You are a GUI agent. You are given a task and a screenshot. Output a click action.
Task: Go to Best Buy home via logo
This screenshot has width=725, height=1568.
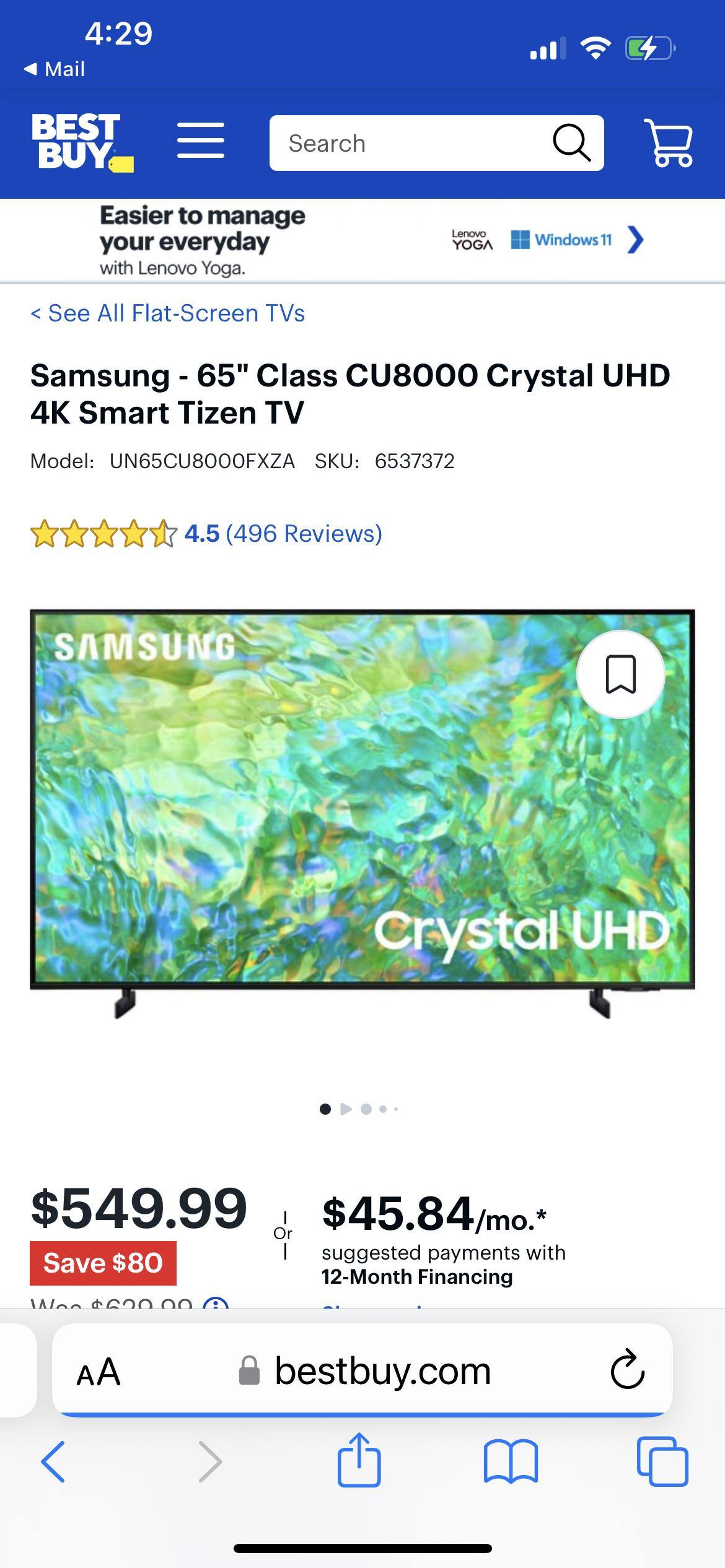point(81,142)
